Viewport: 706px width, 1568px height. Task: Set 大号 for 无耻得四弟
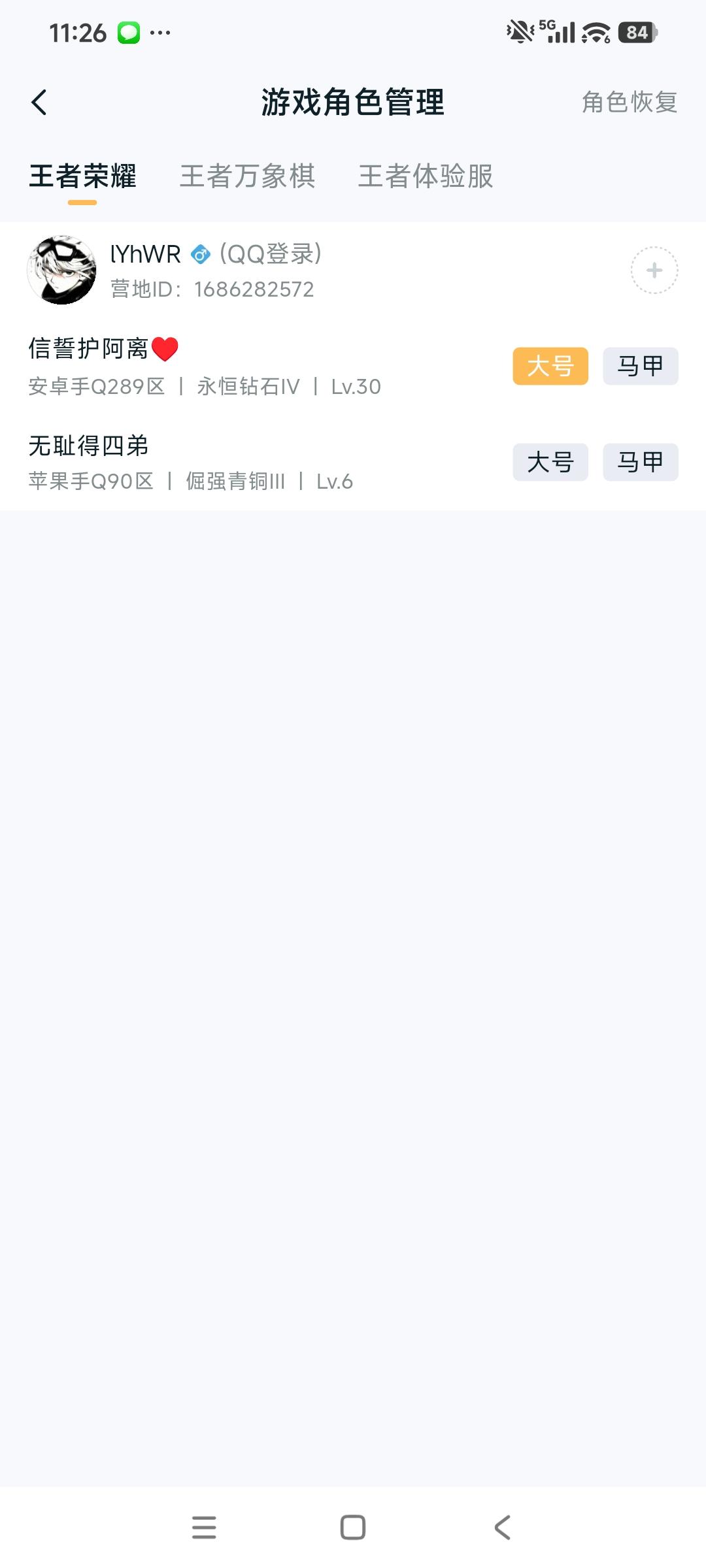tap(550, 462)
